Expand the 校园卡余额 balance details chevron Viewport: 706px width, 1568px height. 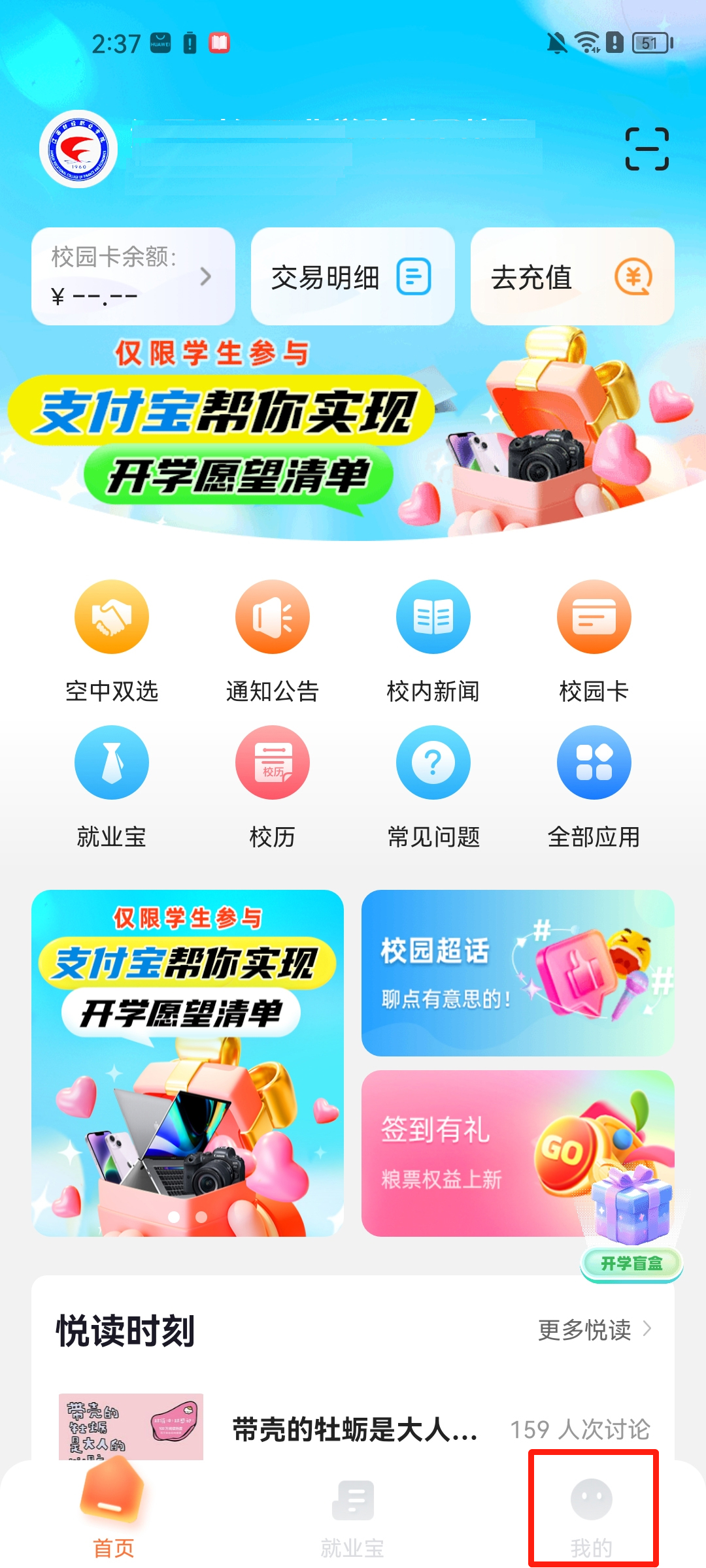(205, 276)
